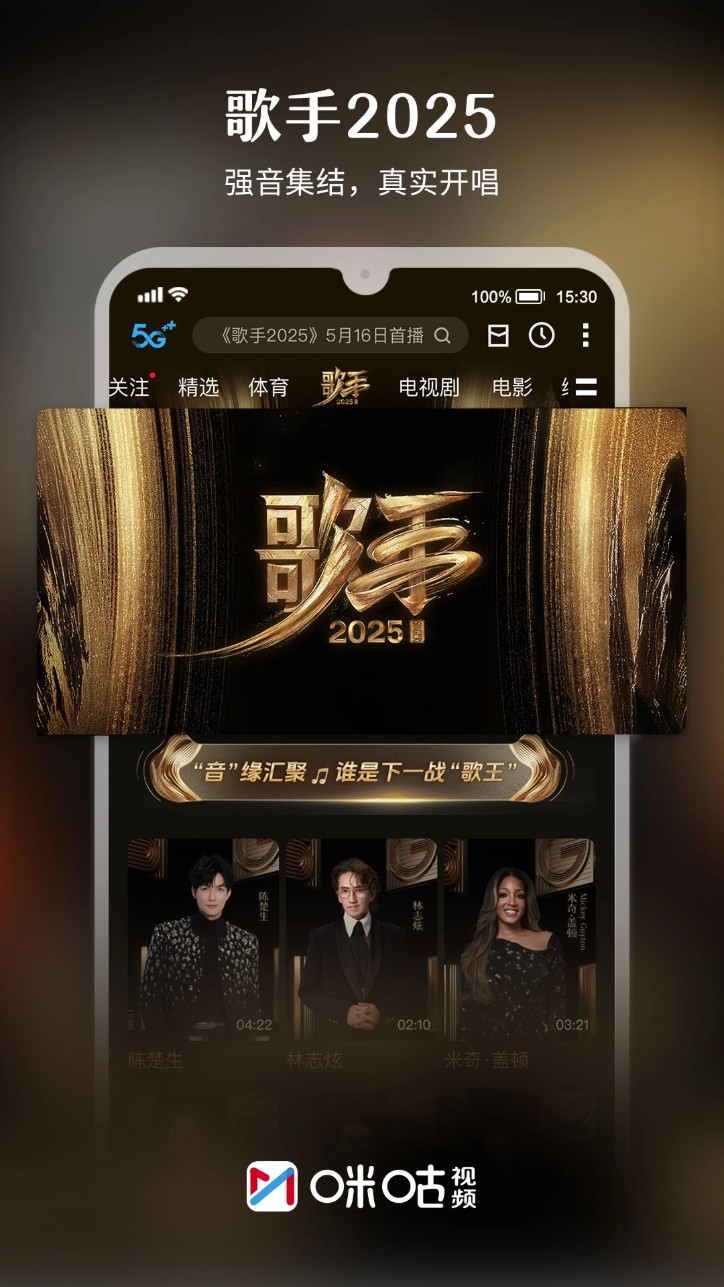The width and height of the screenshot is (724, 1287).
Task: Click the 谁是下一战歌王 golden banner
Action: pos(362,772)
